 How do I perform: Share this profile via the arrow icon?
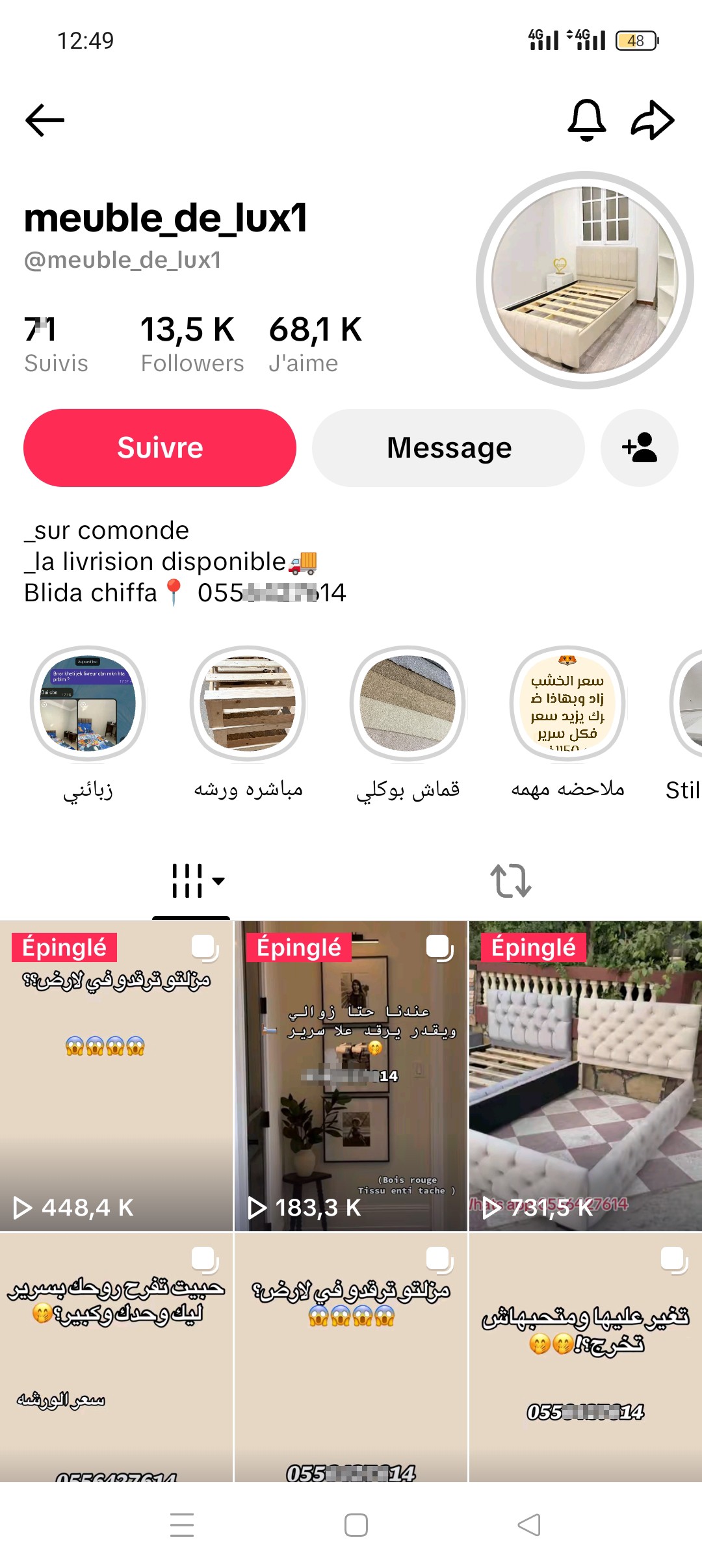(653, 120)
